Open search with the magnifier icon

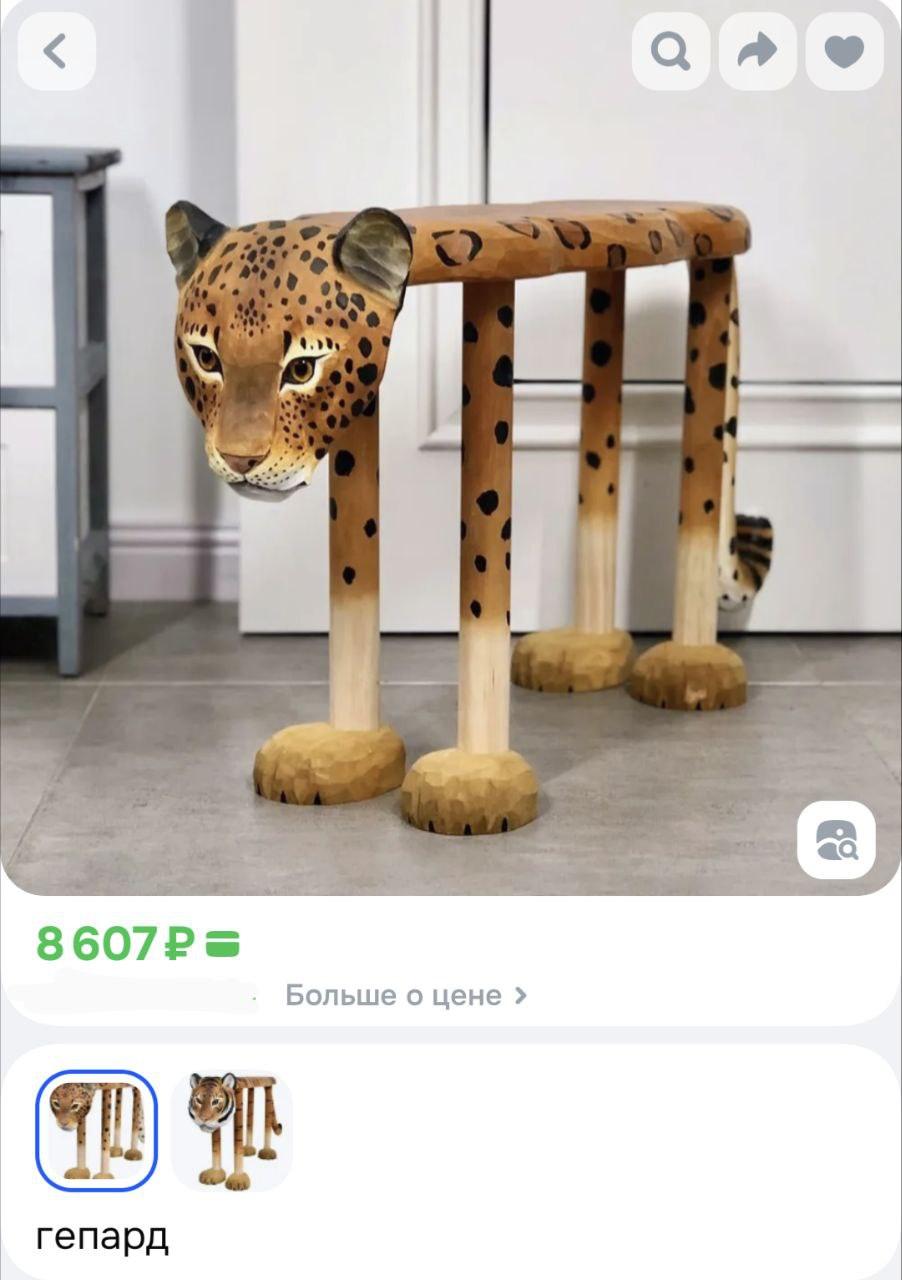coord(671,51)
